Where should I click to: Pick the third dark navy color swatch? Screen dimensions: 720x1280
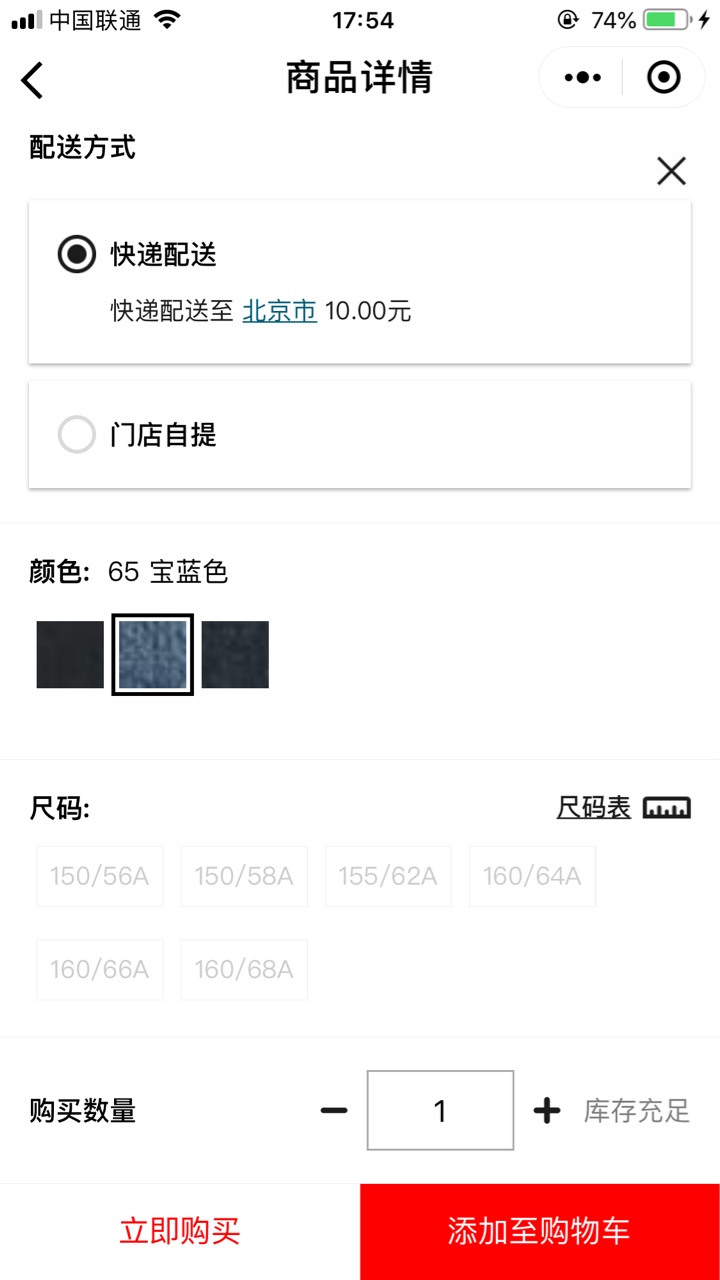coord(235,655)
